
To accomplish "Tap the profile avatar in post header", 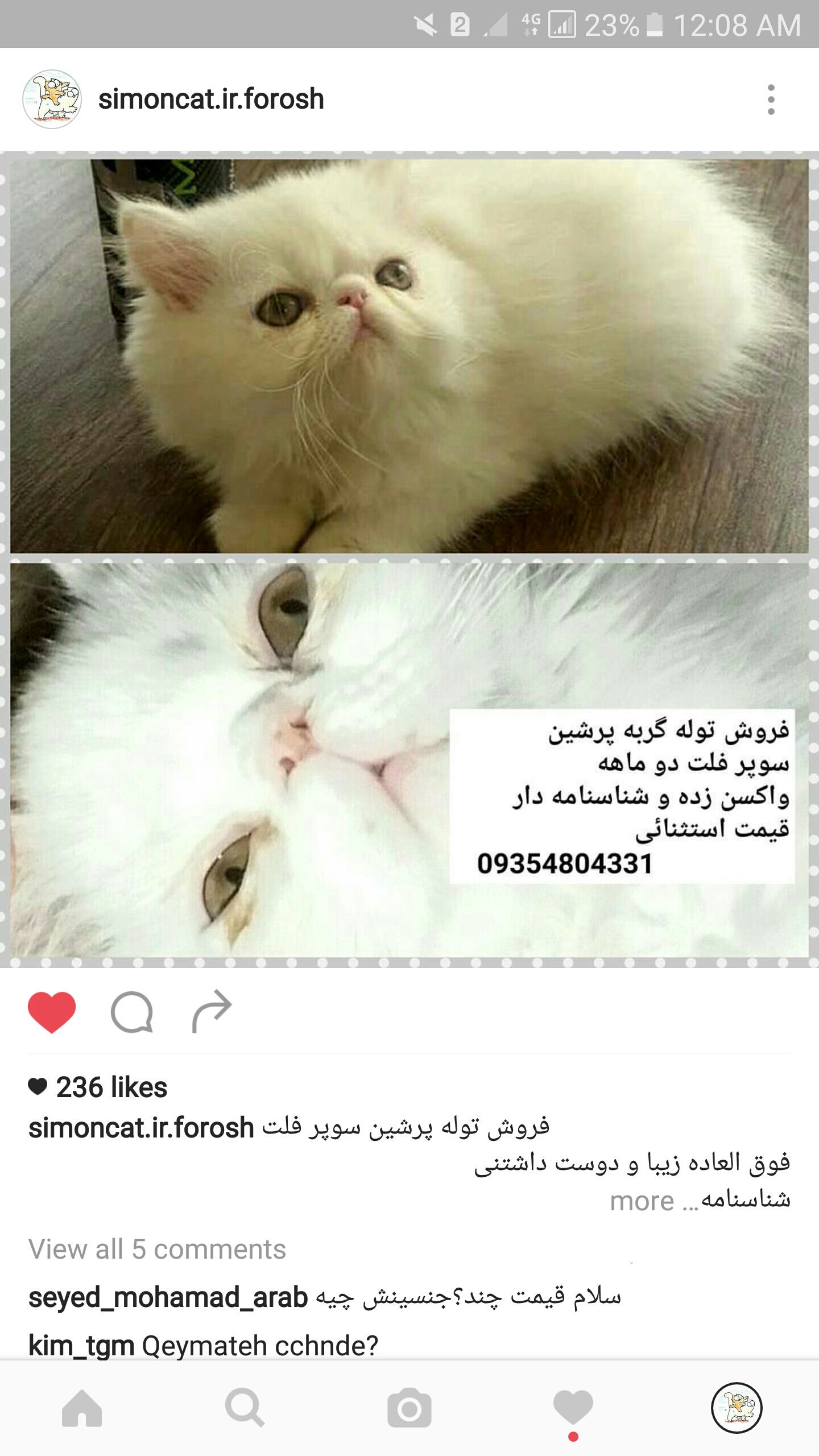I will tap(52, 100).
